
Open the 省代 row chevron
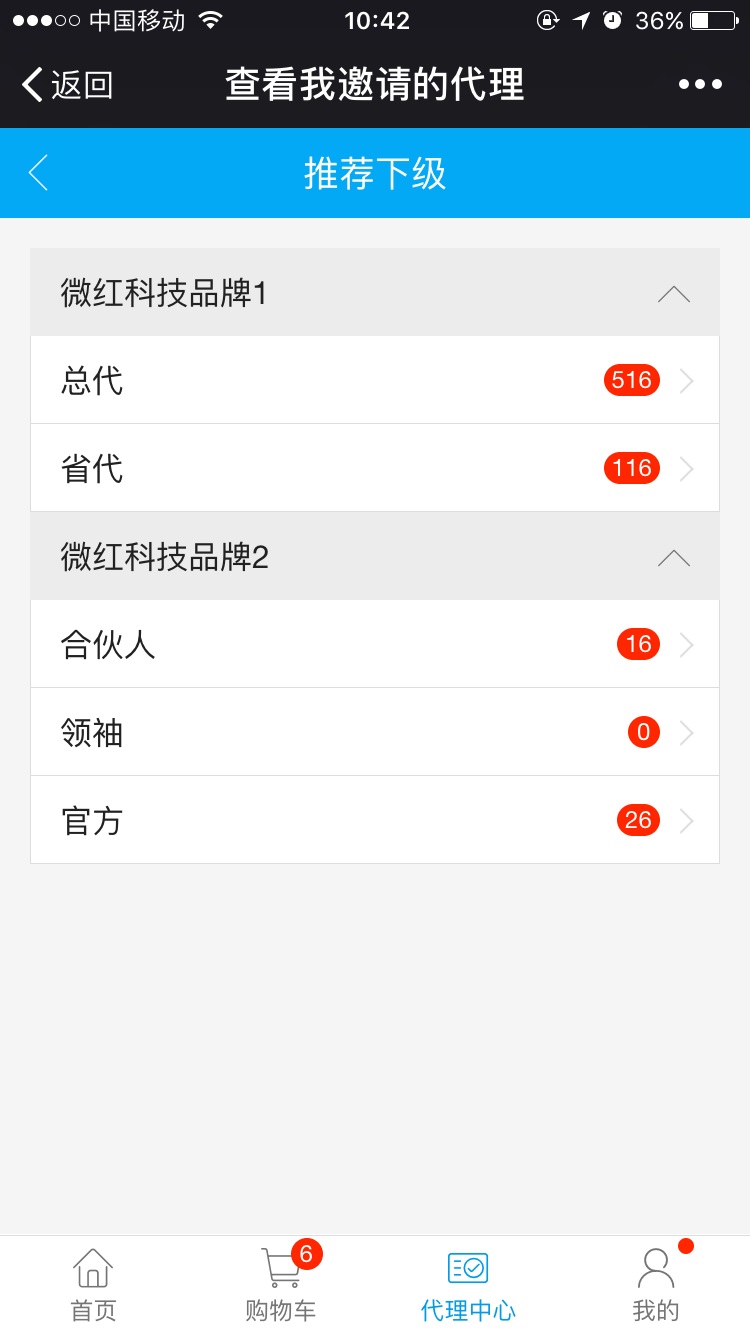click(685, 468)
